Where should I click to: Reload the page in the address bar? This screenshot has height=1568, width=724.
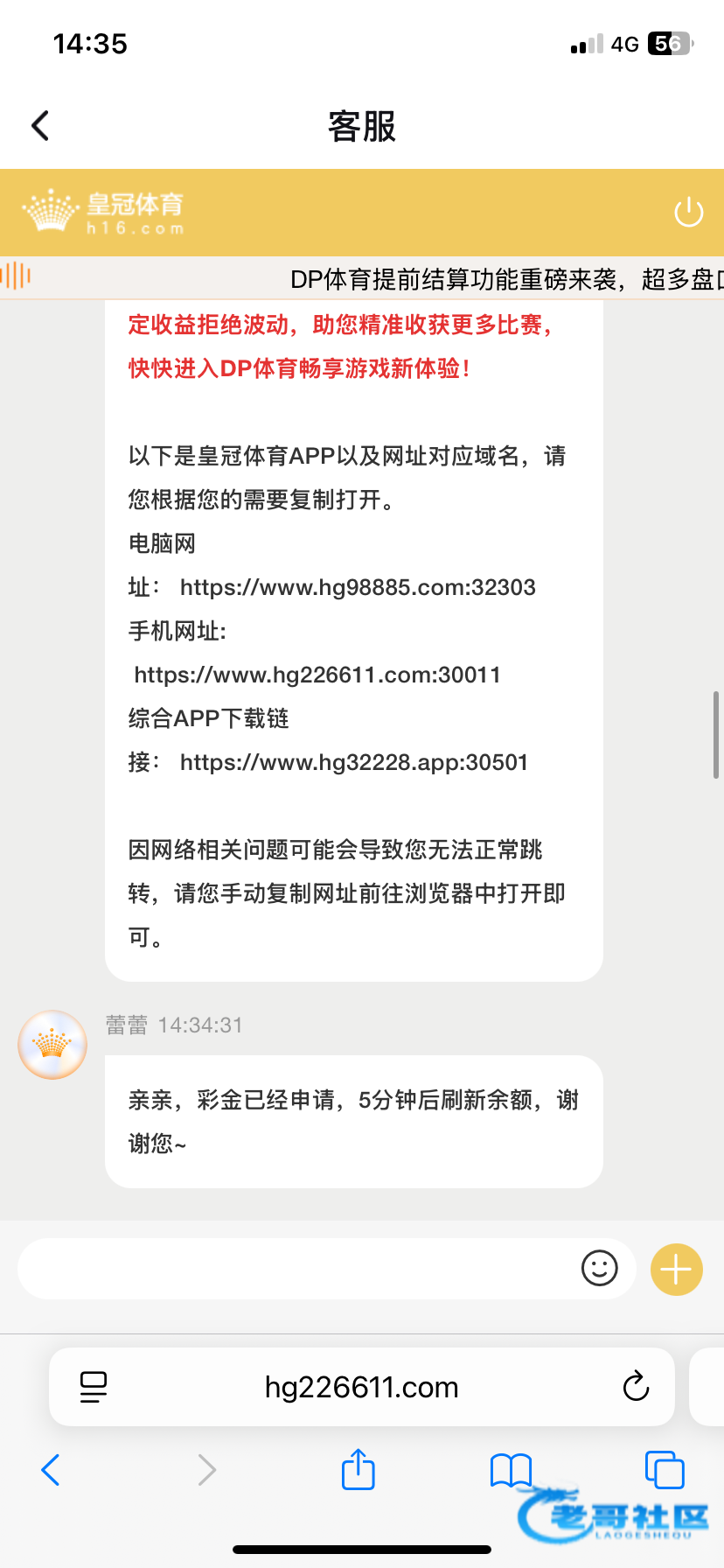(636, 1387)
